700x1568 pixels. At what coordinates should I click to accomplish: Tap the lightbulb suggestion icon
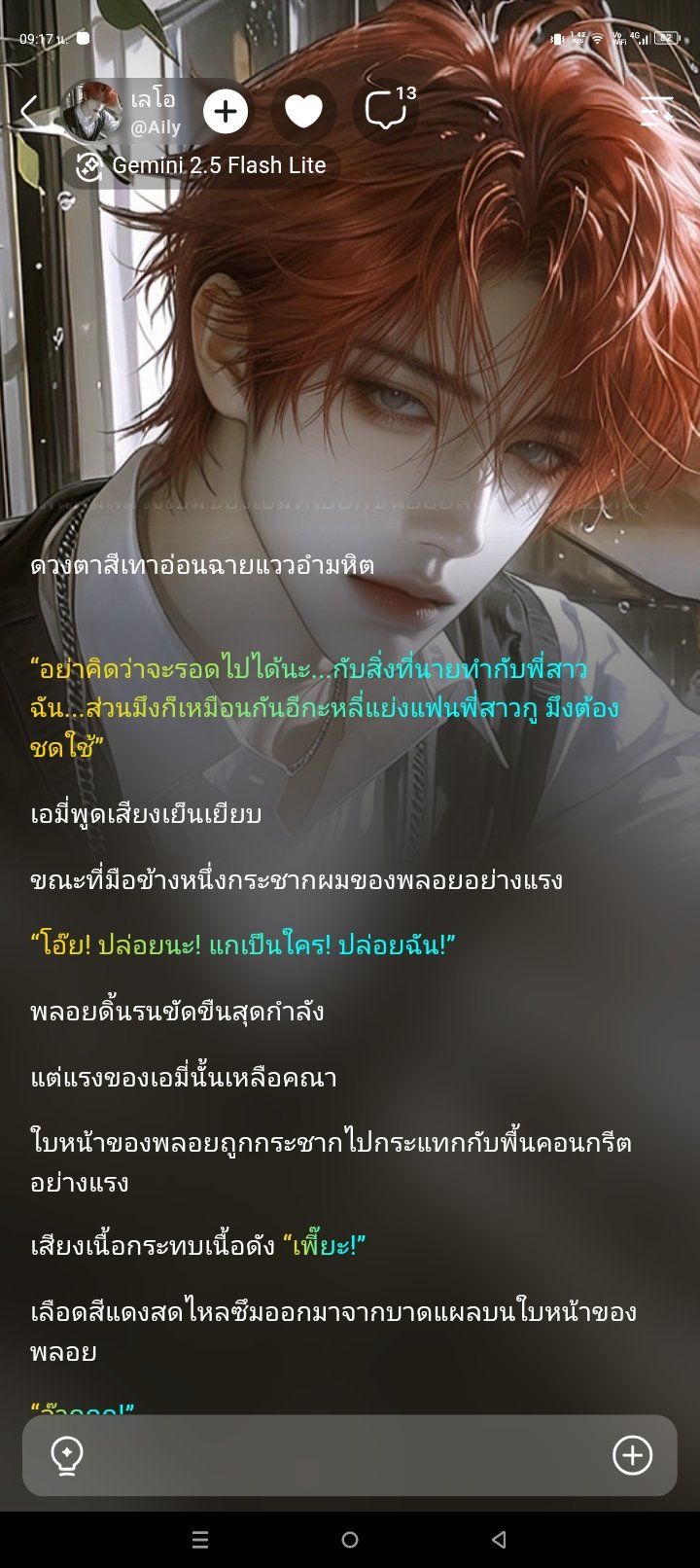coord(67,1455)
